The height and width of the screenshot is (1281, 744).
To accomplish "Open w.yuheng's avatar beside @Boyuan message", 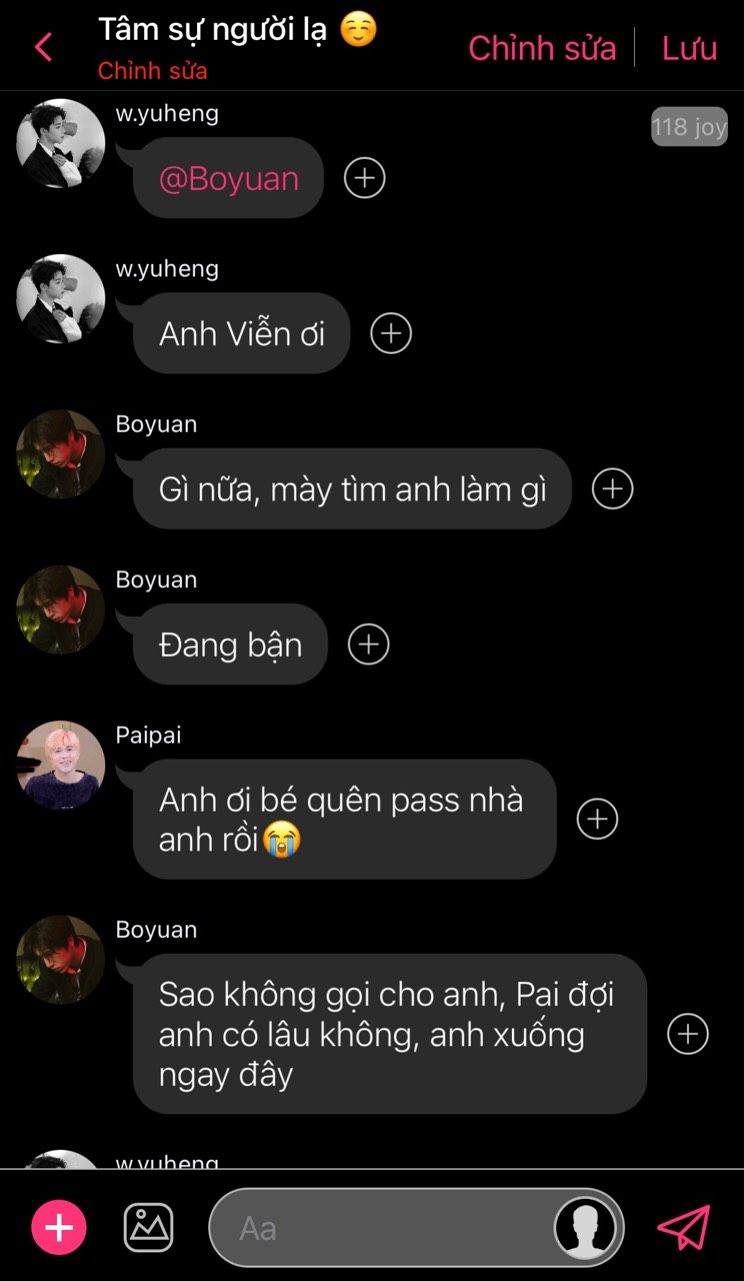I will [61, 143].
